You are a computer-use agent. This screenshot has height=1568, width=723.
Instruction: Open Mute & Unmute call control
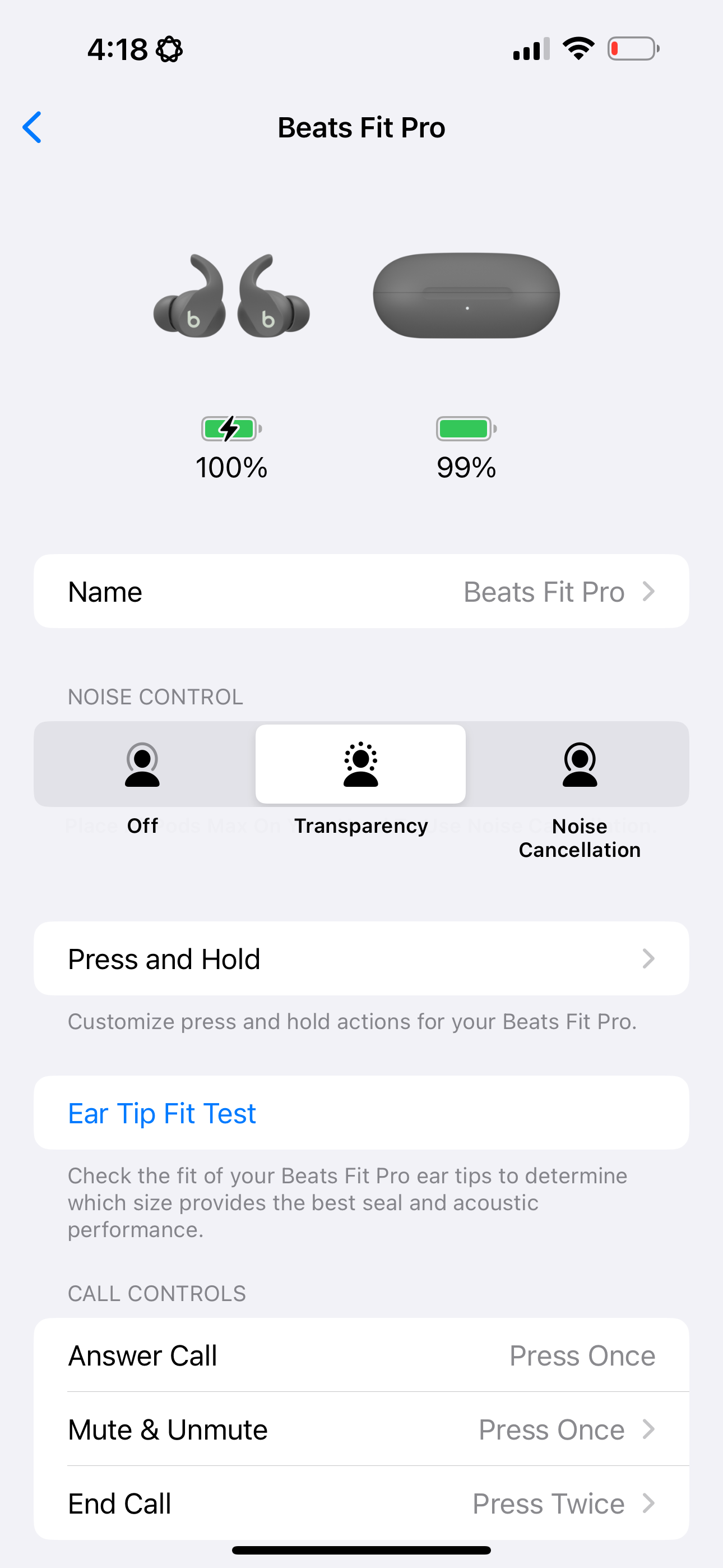pyautogui.click(x=361, y=1429)
